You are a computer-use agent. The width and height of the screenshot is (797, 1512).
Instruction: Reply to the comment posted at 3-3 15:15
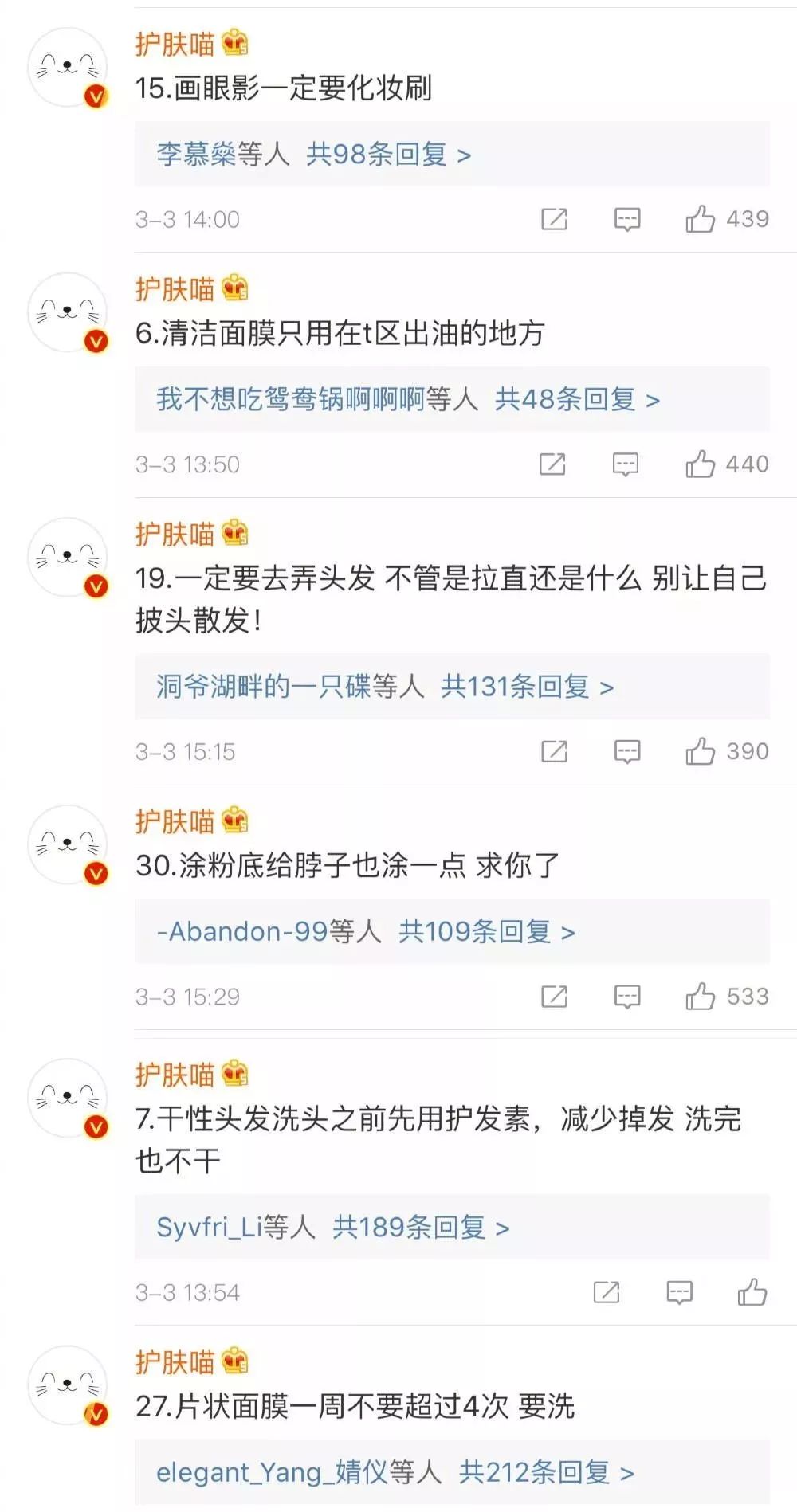pyautogui.click(x=627, y=751)
